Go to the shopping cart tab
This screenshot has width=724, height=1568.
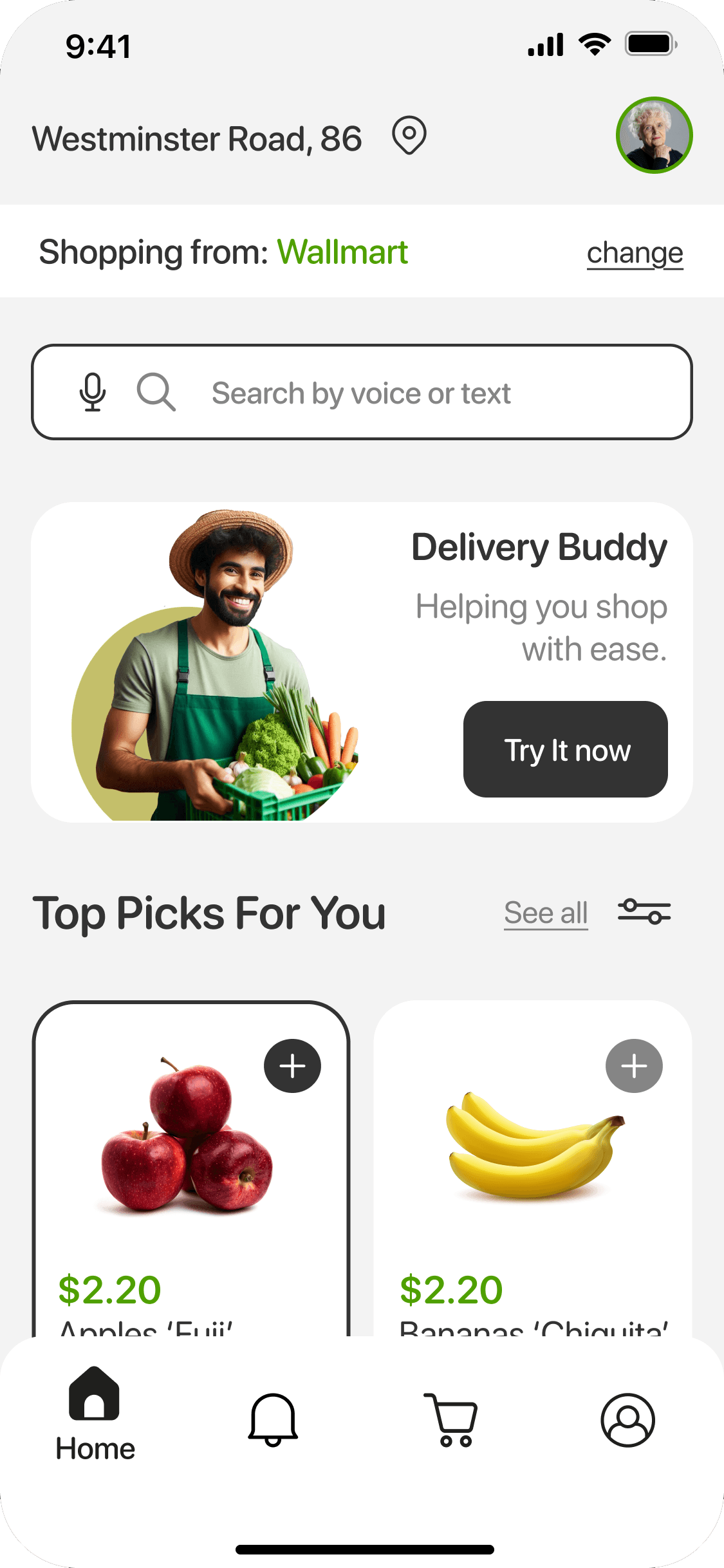[450, 1420]
